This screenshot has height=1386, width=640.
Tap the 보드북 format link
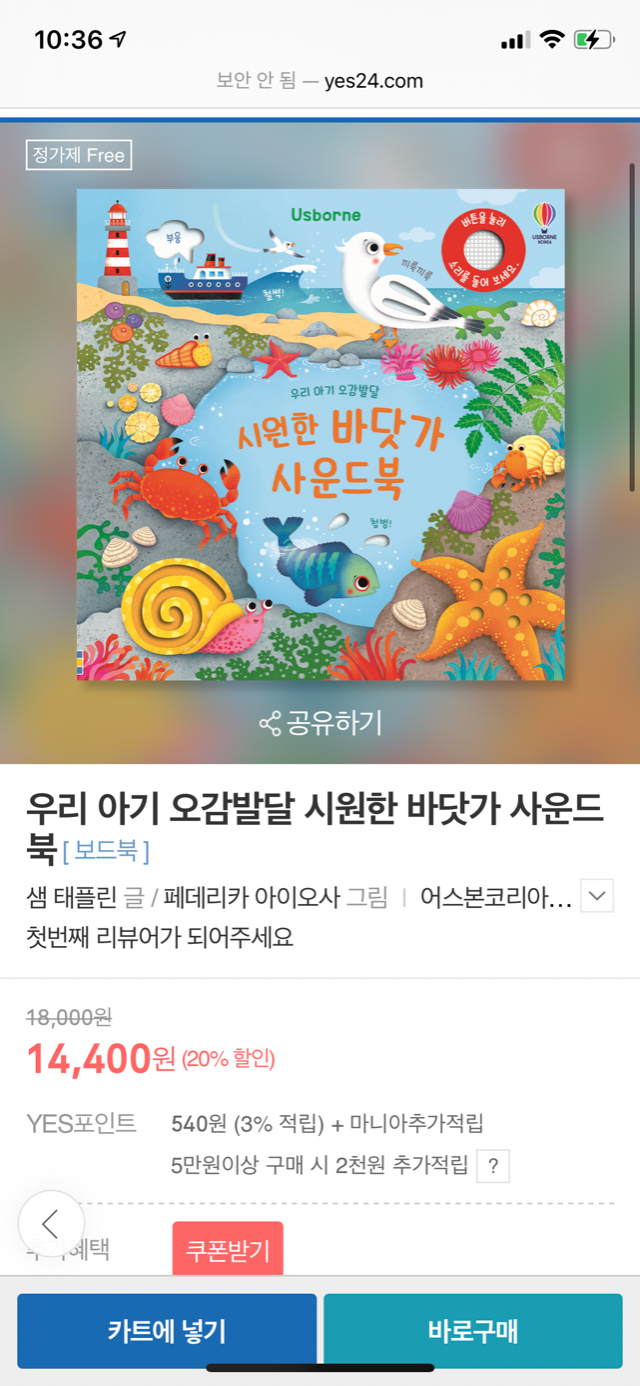[x=106, y=851]
